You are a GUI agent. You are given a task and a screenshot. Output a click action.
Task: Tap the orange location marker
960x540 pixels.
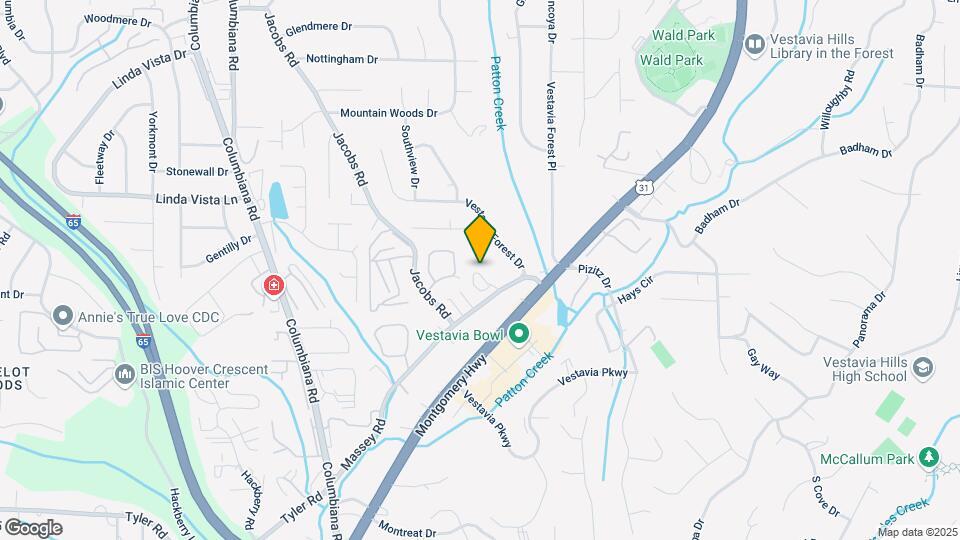pyautogui.click(x=480, y=239)
